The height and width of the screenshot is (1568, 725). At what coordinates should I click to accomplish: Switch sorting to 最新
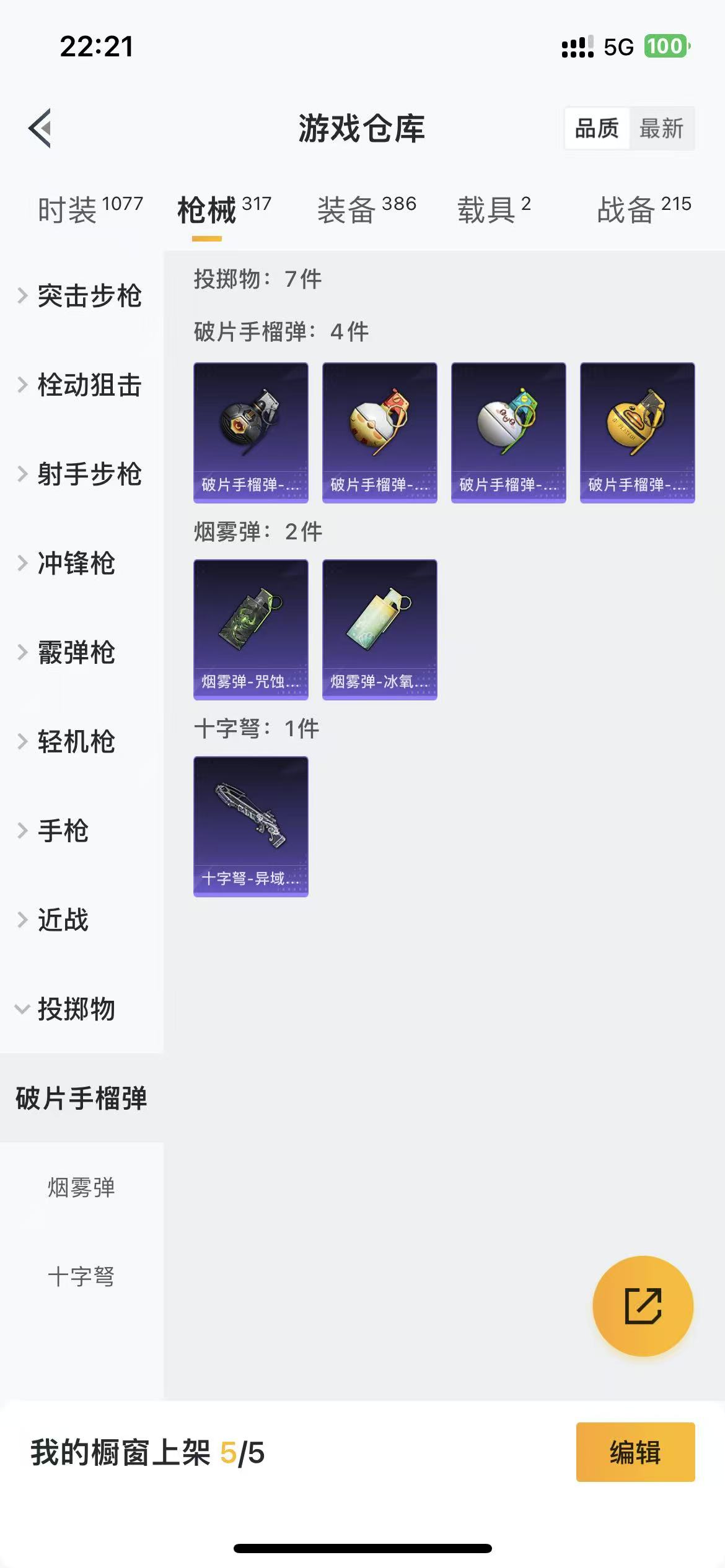(x=661, y=129)
